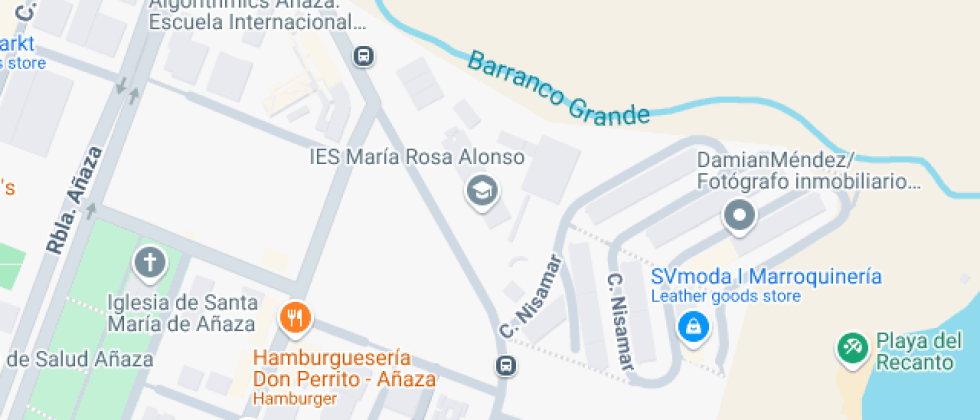
Task: Open IES María Rosa Alonso school marker
Action: point(482,190)
